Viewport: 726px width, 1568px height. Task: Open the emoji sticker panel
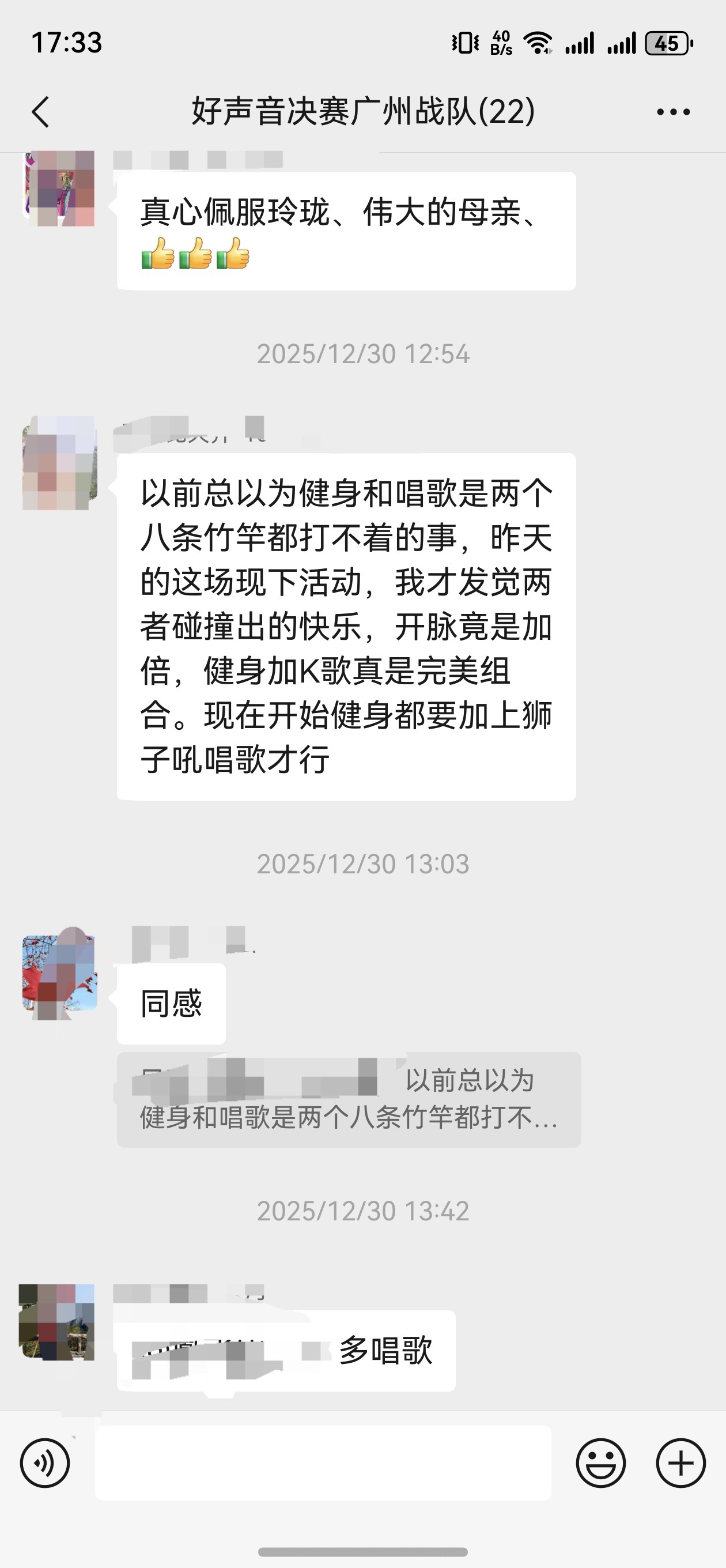(x=600, y=1463)
